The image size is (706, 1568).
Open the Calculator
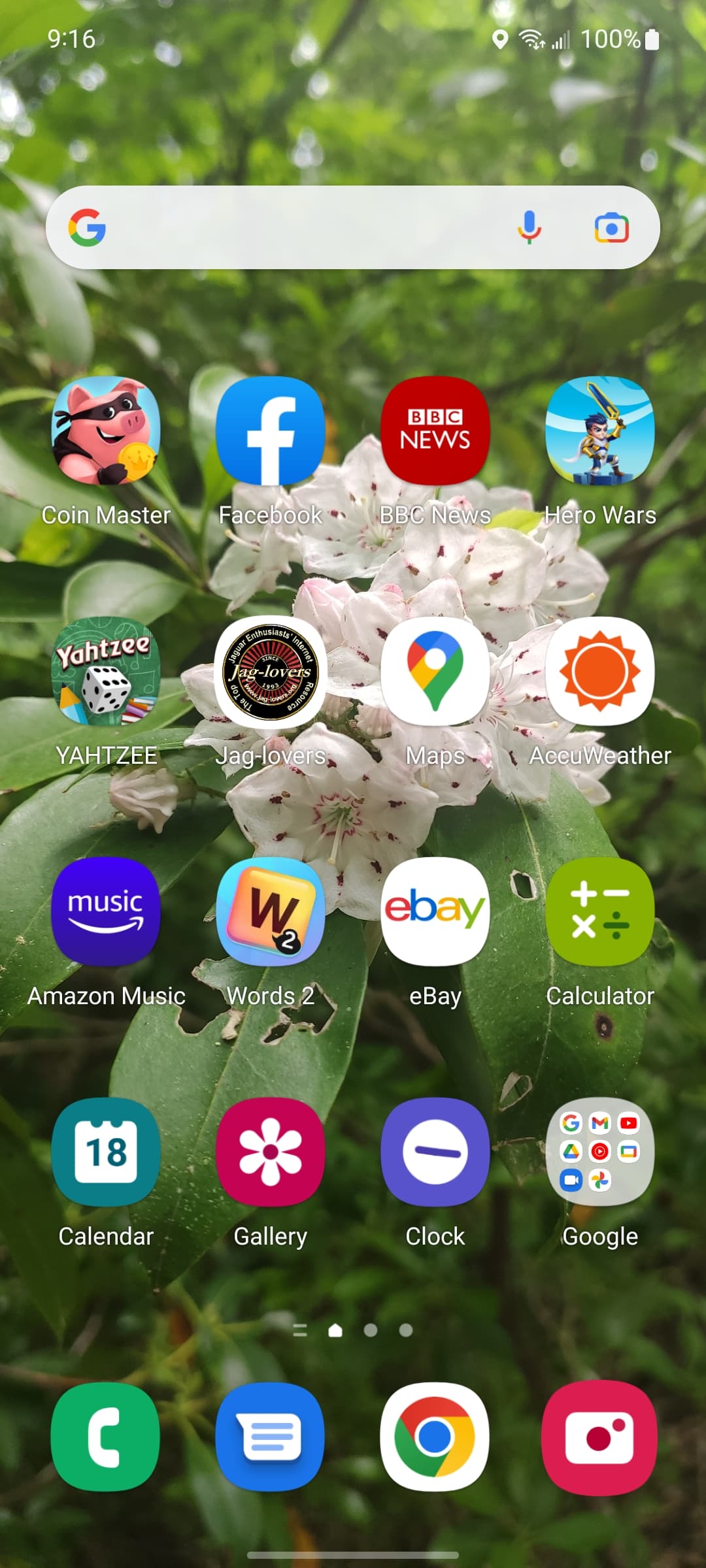(x=600, y=911)
